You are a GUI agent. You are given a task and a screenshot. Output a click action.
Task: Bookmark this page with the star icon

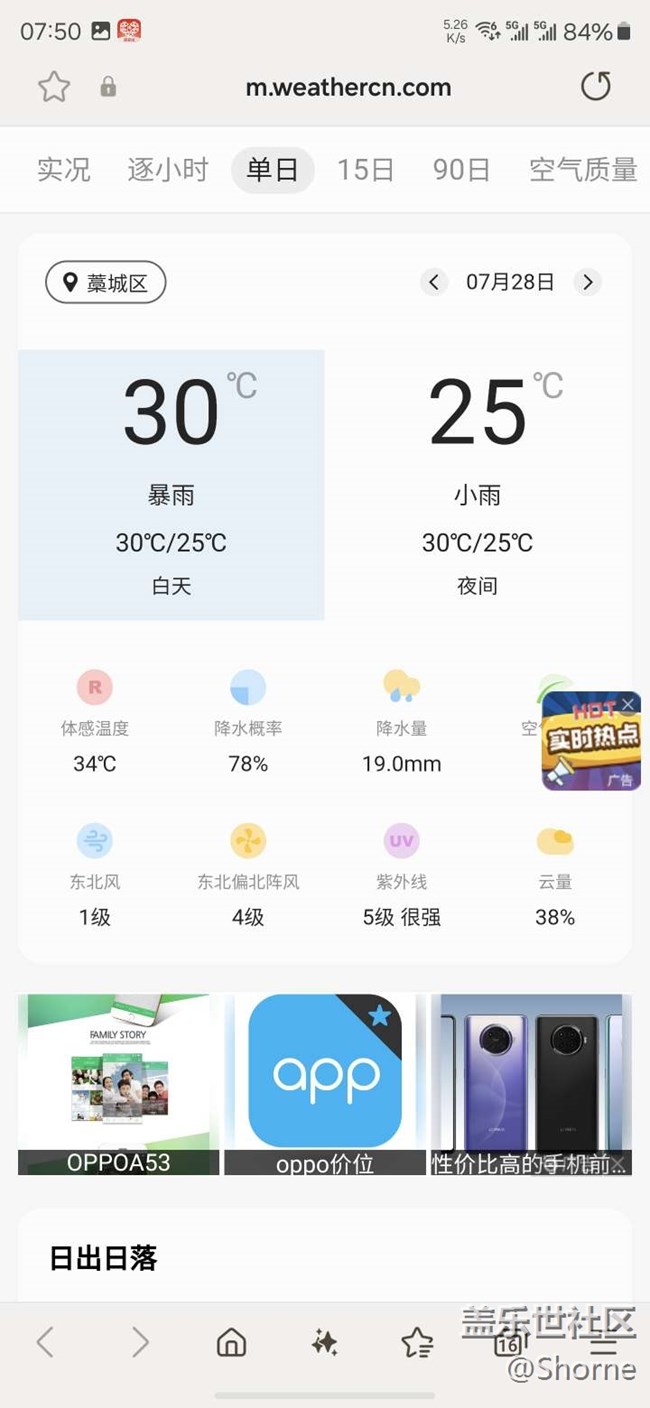[54, 87]
